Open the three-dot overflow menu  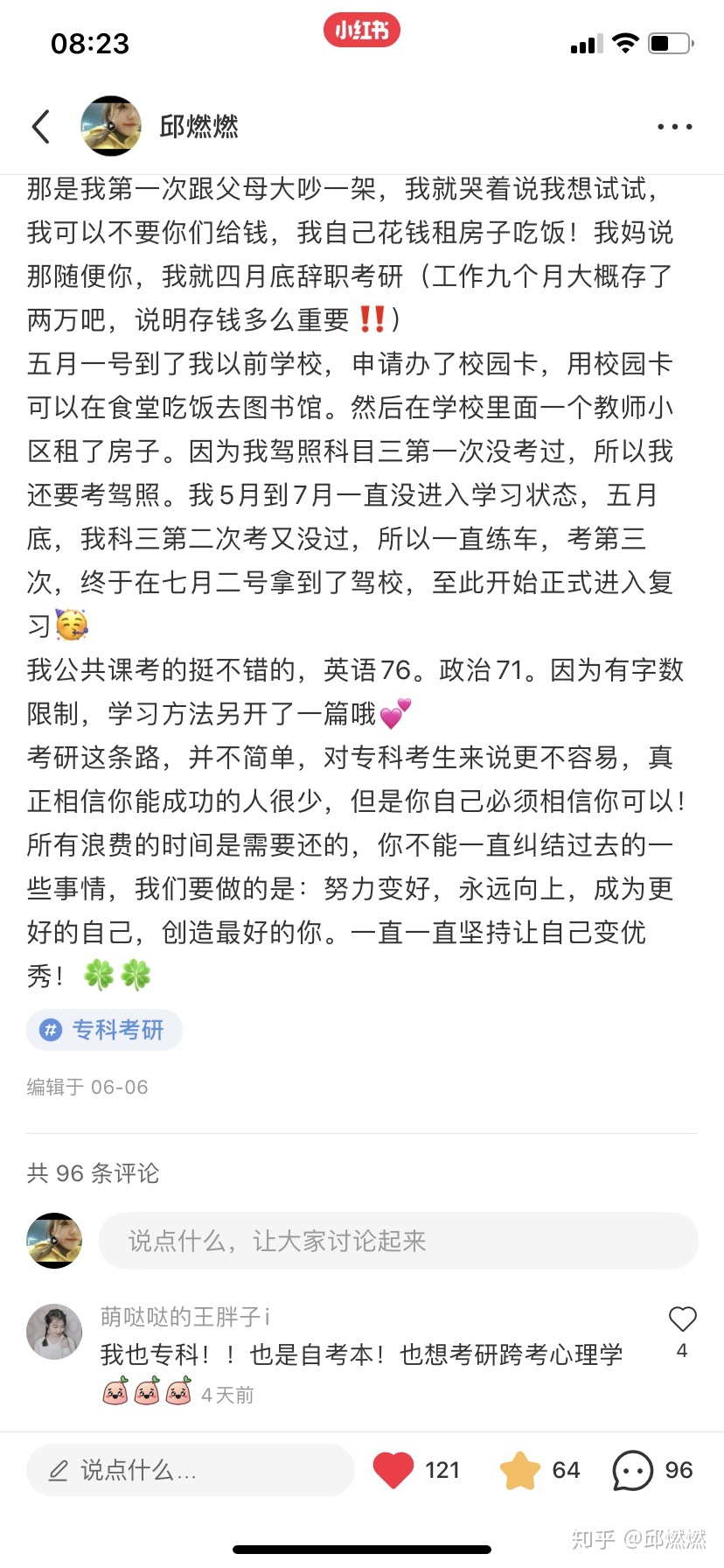(x=674, y=127)
